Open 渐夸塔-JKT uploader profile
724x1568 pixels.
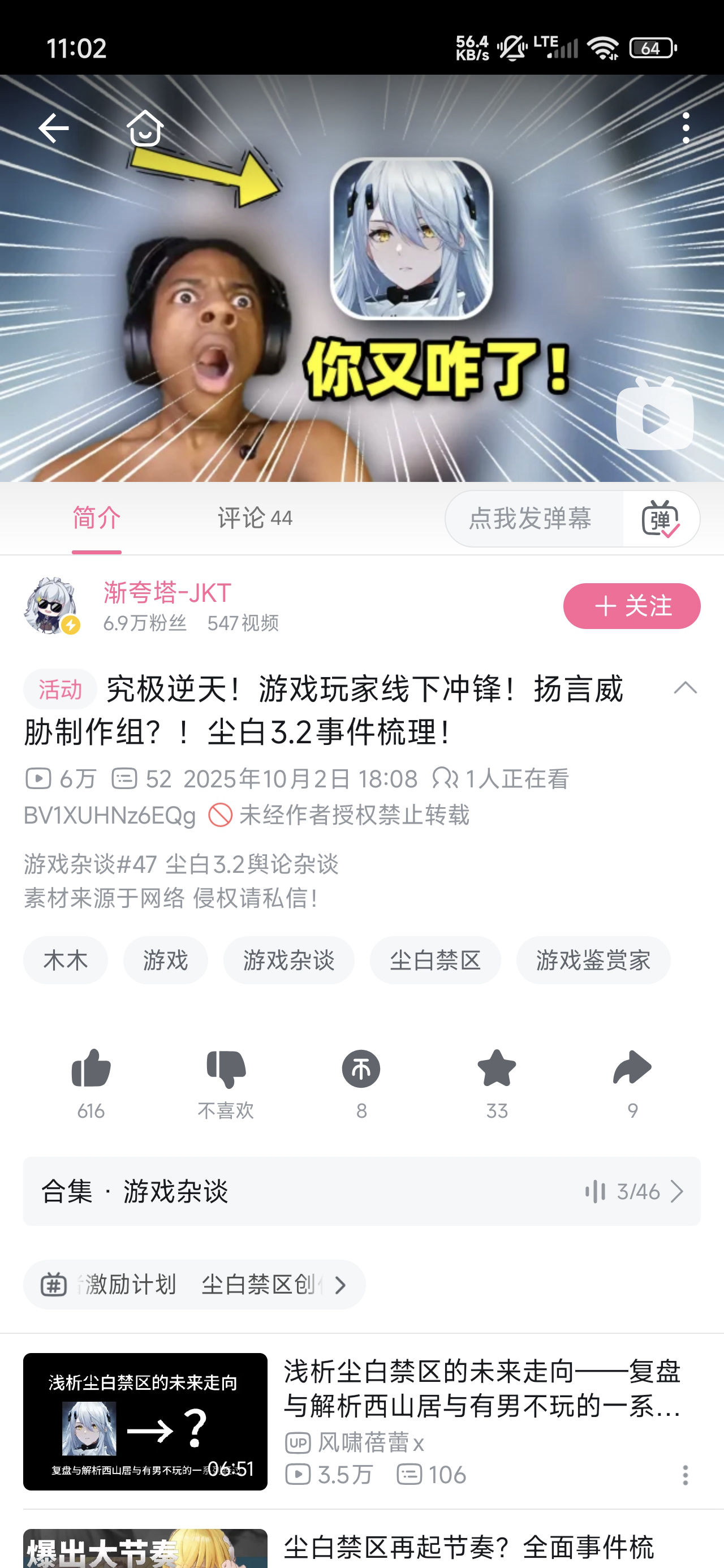click(167, 593)
